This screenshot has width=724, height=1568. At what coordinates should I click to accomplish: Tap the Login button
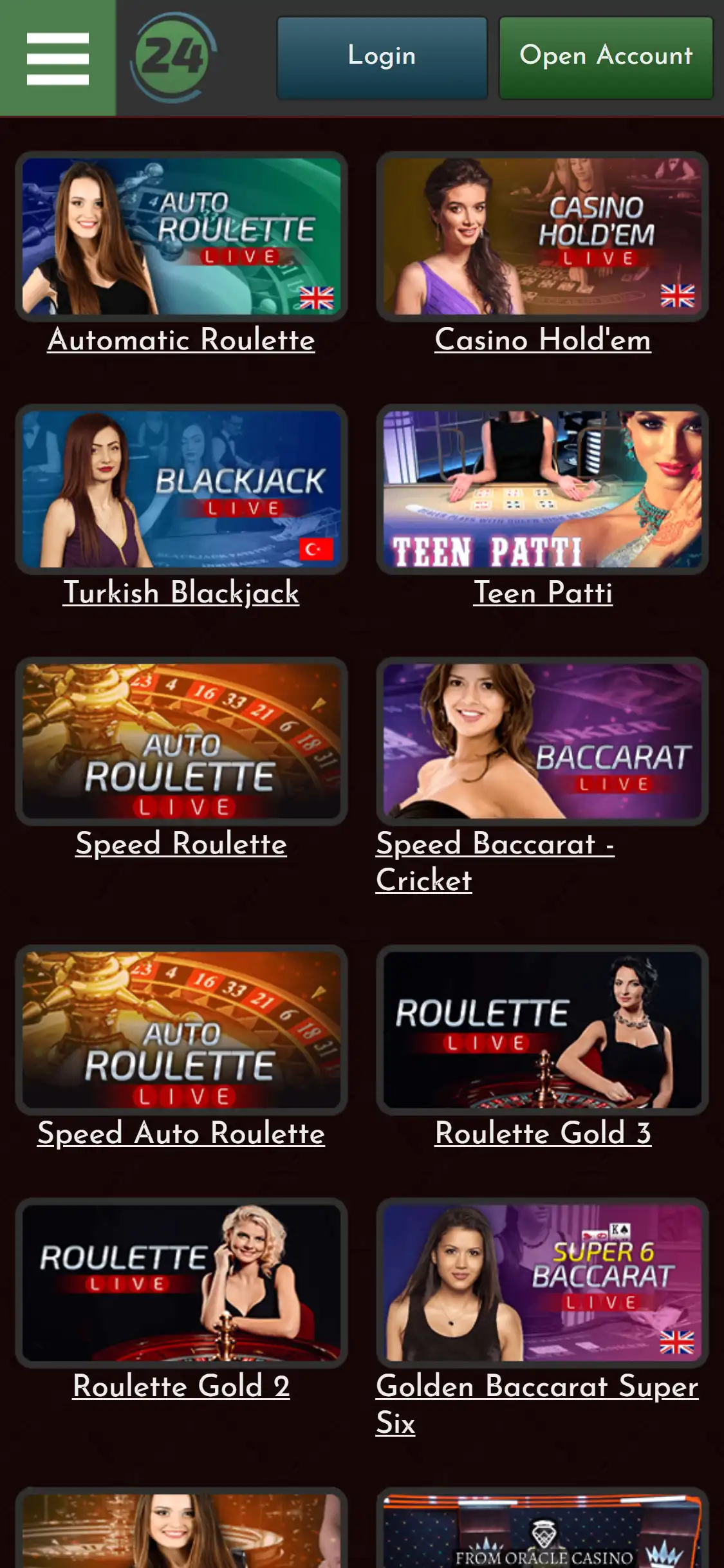click(382, 58)
